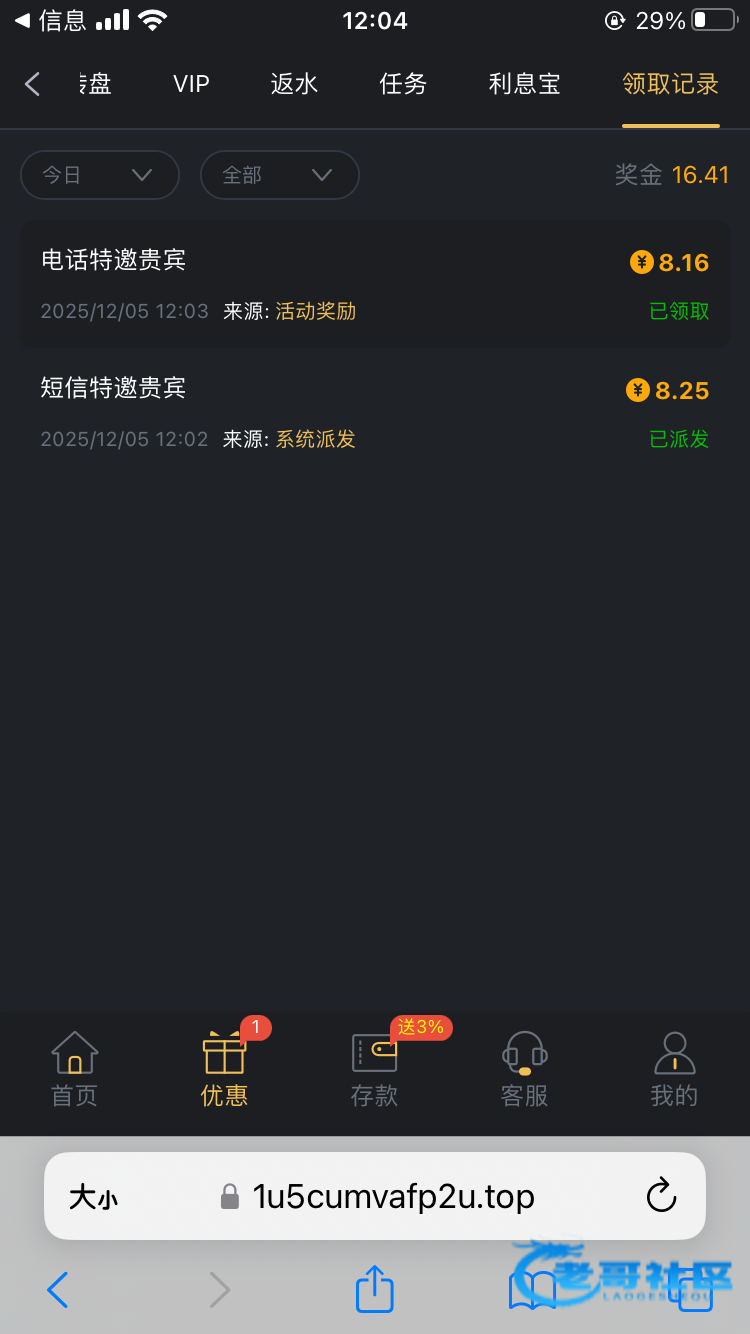Return to 信息 app from status bar
This screenshot has width=750, height=1334.
coord(50,20)
